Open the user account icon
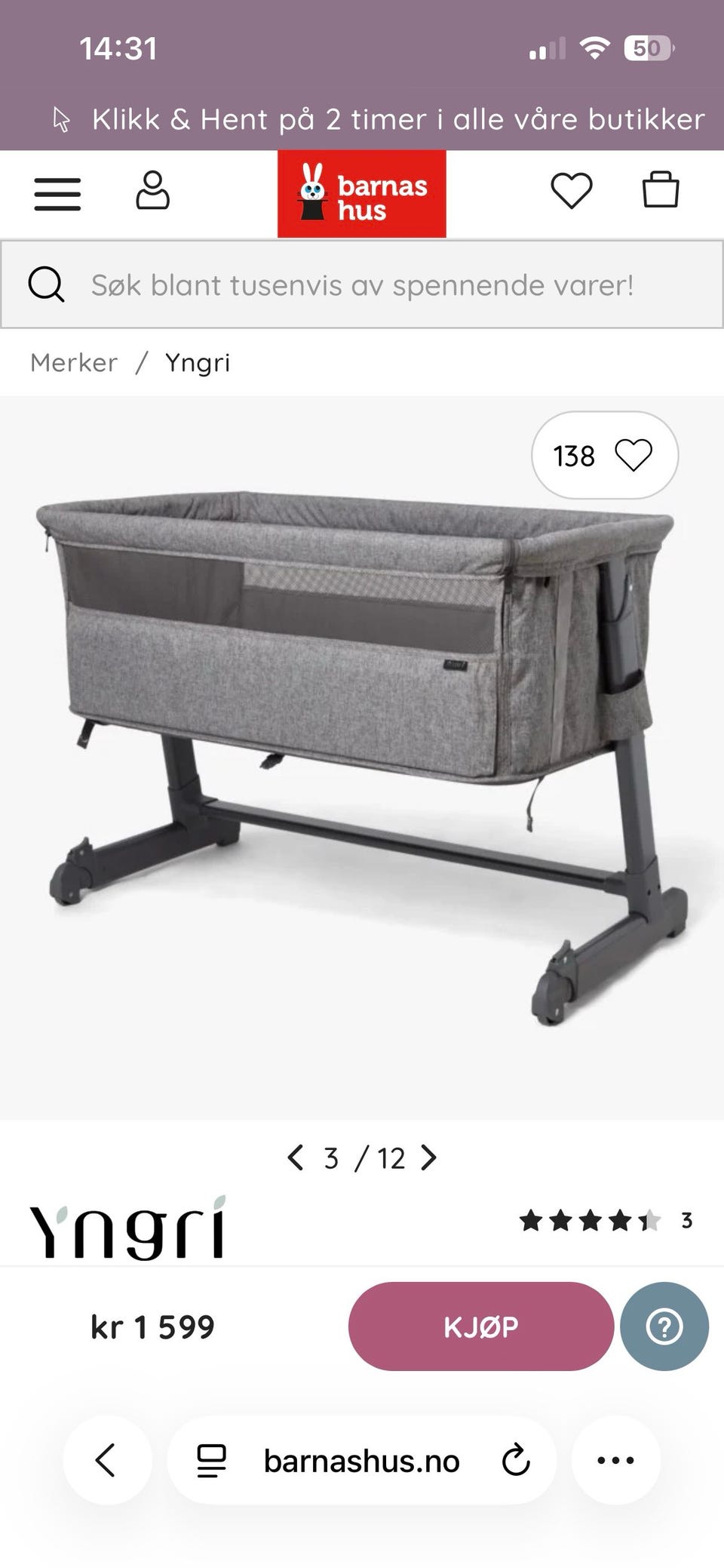The height and width of the screenshot is (1568, 724). [x=152, y=190]
